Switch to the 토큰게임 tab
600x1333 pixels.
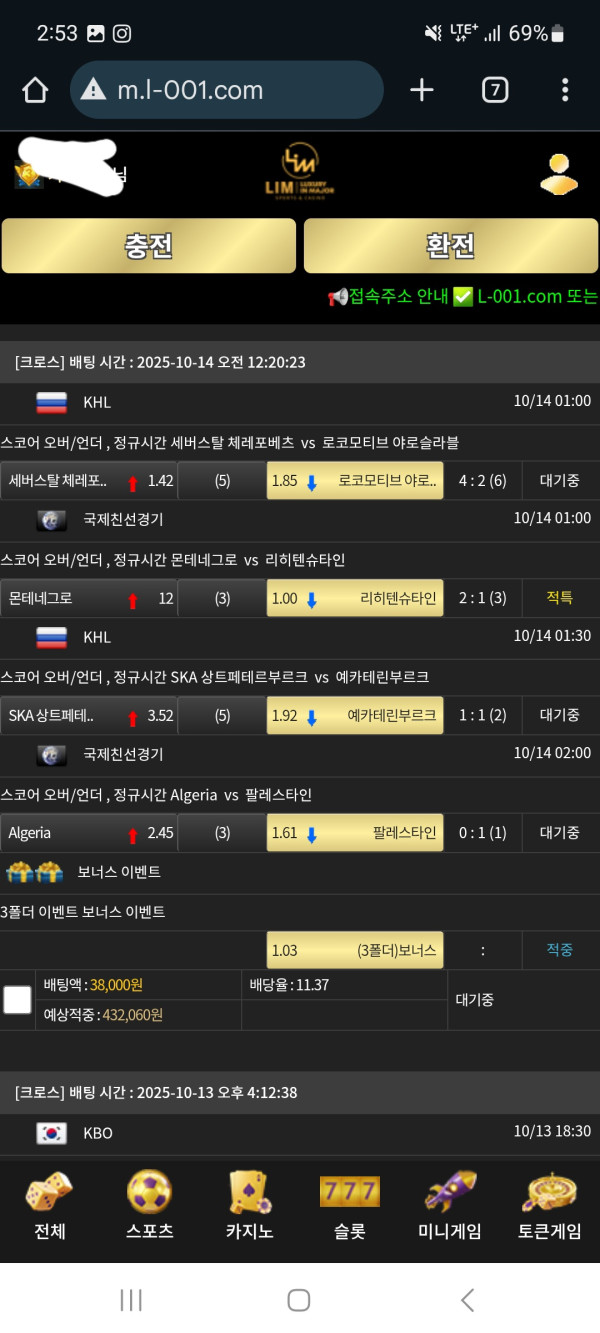(x=549, y=1206)
